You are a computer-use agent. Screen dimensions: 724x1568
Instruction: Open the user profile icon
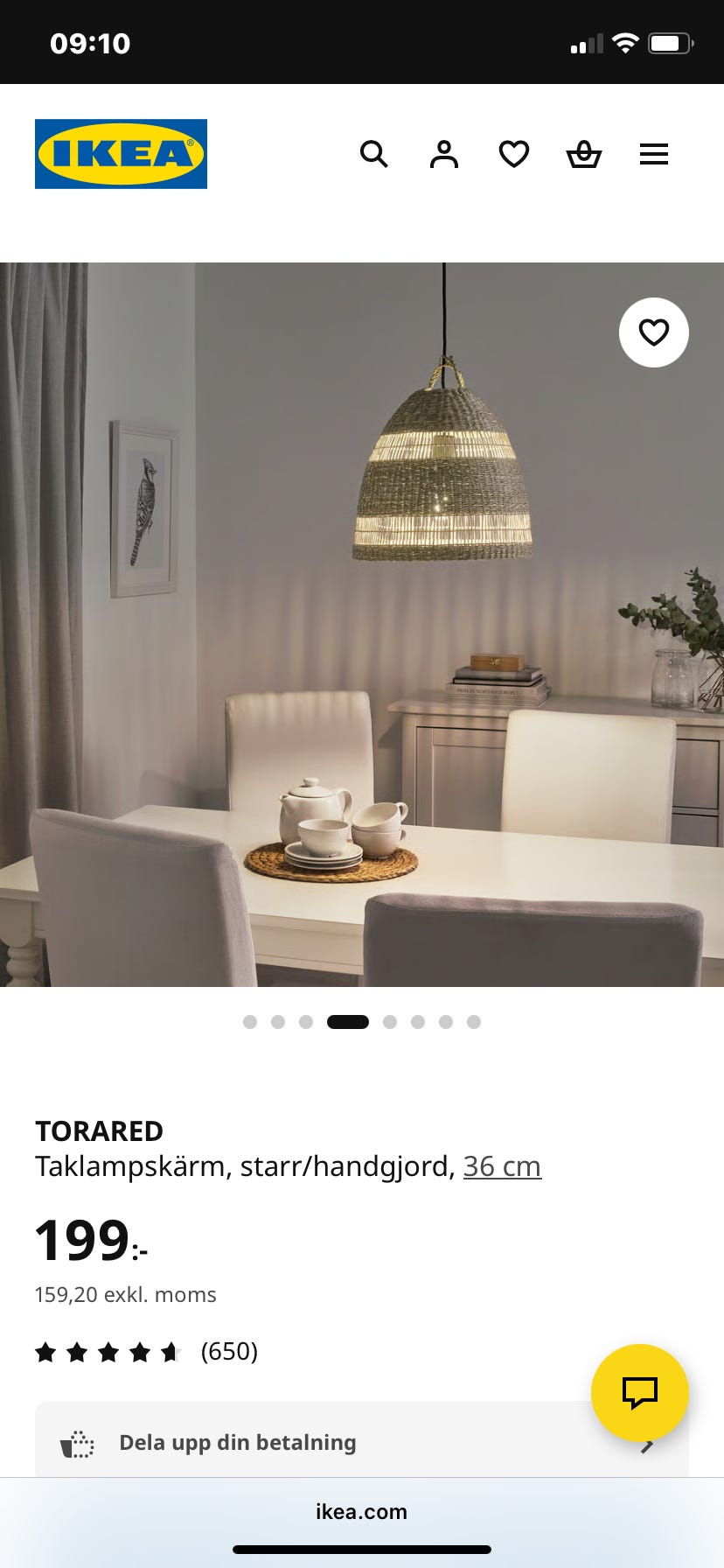(x=444, y=154)
